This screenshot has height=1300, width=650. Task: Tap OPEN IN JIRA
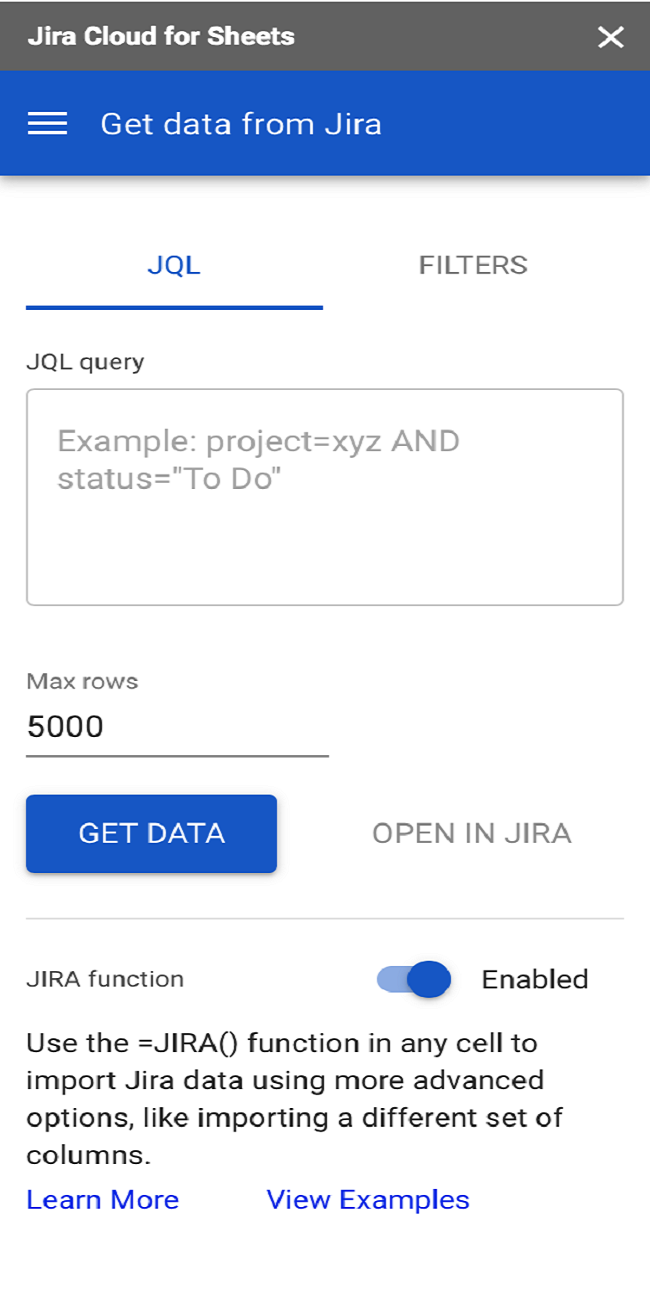coord(472,834)
